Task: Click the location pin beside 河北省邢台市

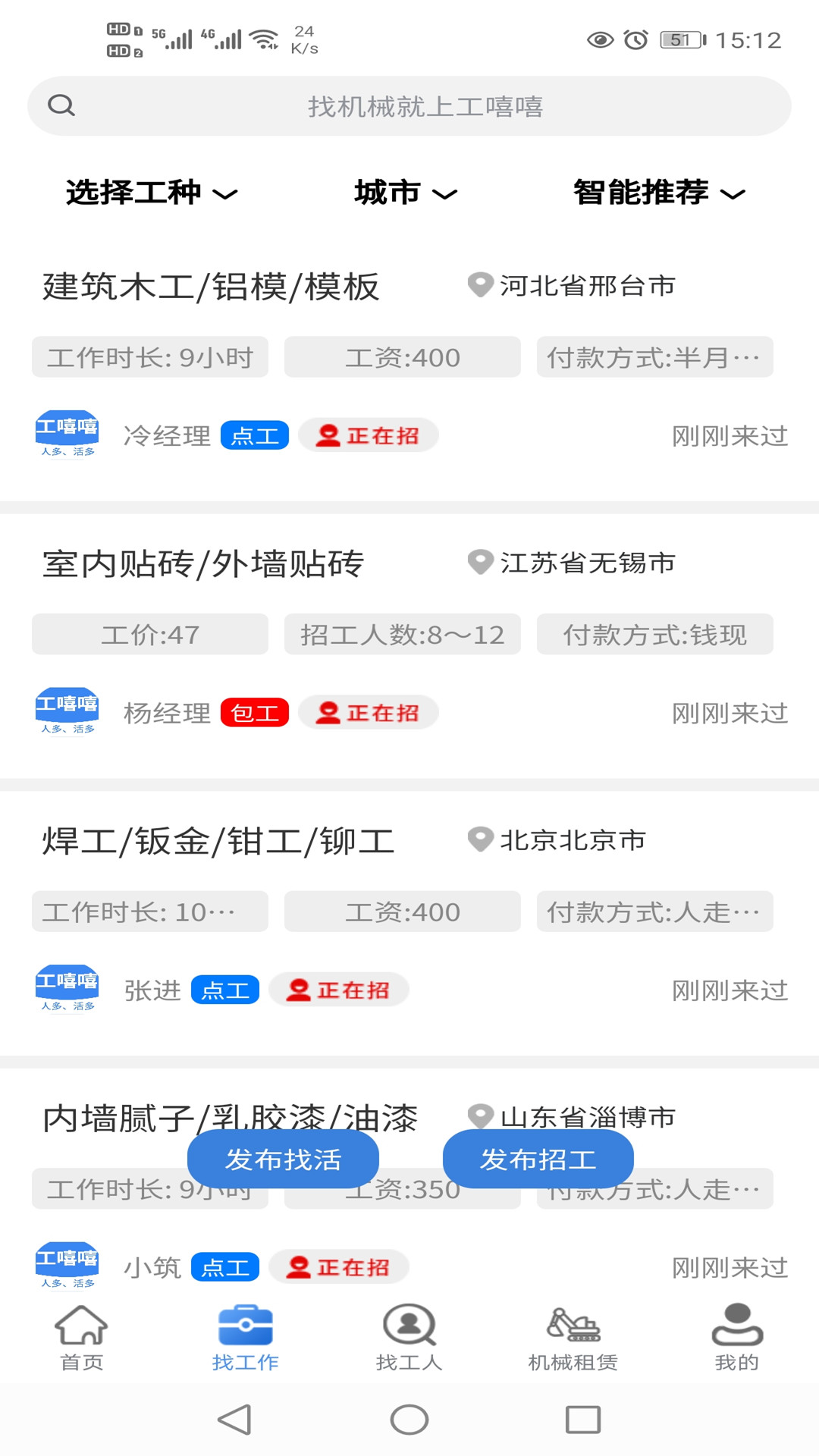Action: (x=480, y=286)
